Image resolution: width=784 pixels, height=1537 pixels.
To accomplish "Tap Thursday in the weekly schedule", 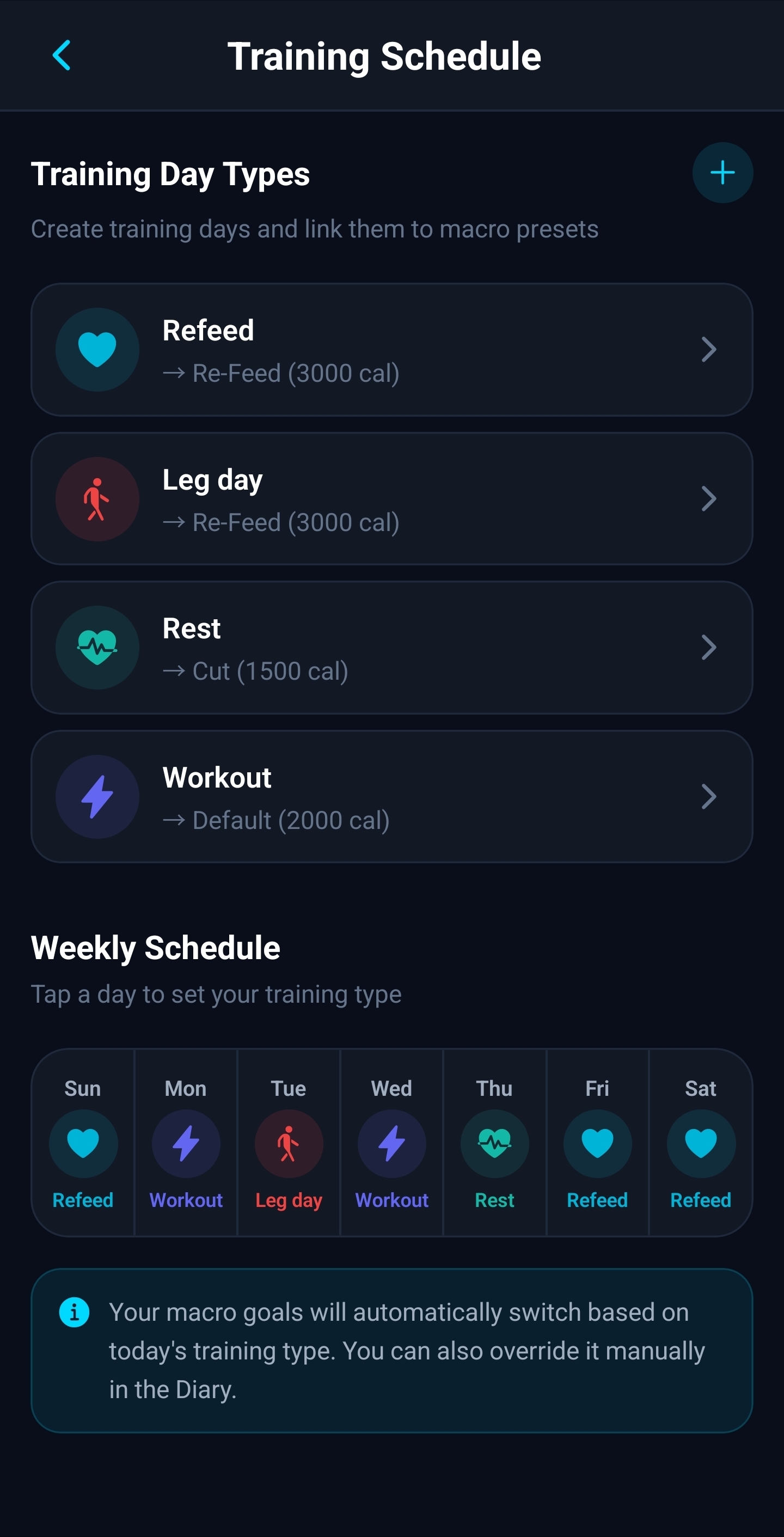I will click(x=494, y=1088).
